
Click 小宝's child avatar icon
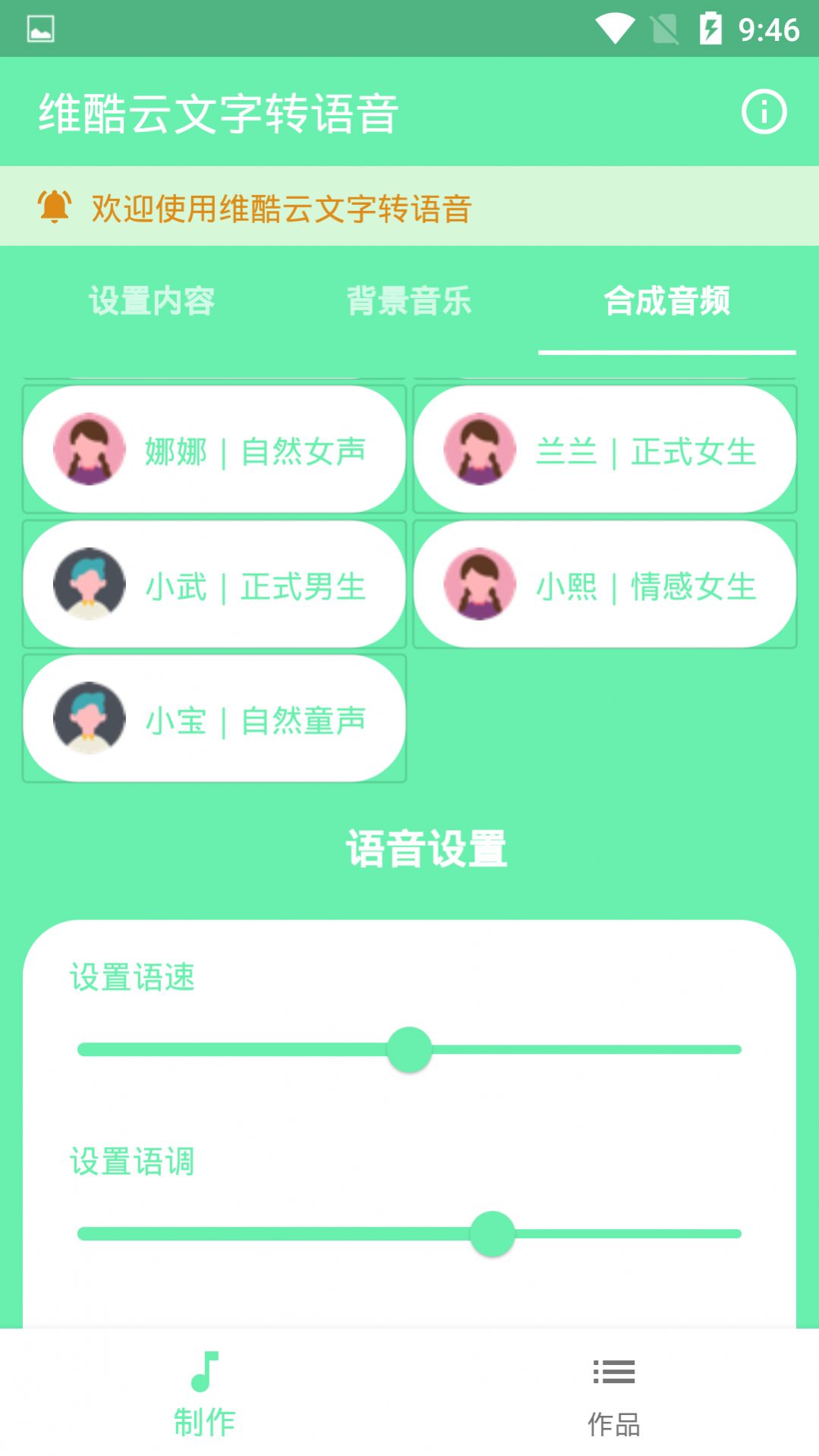coord(90,719)
